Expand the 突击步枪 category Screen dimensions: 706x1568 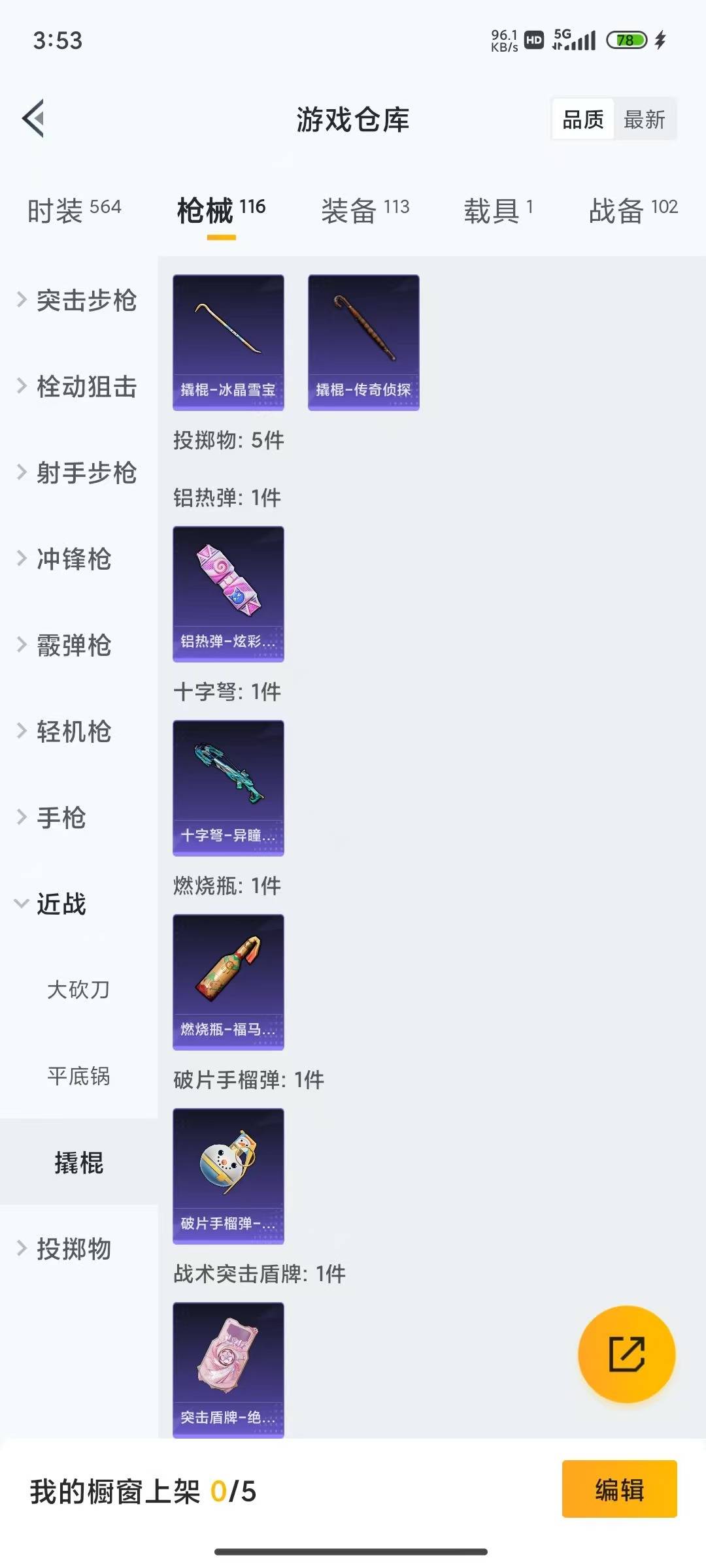pos(88,301)
